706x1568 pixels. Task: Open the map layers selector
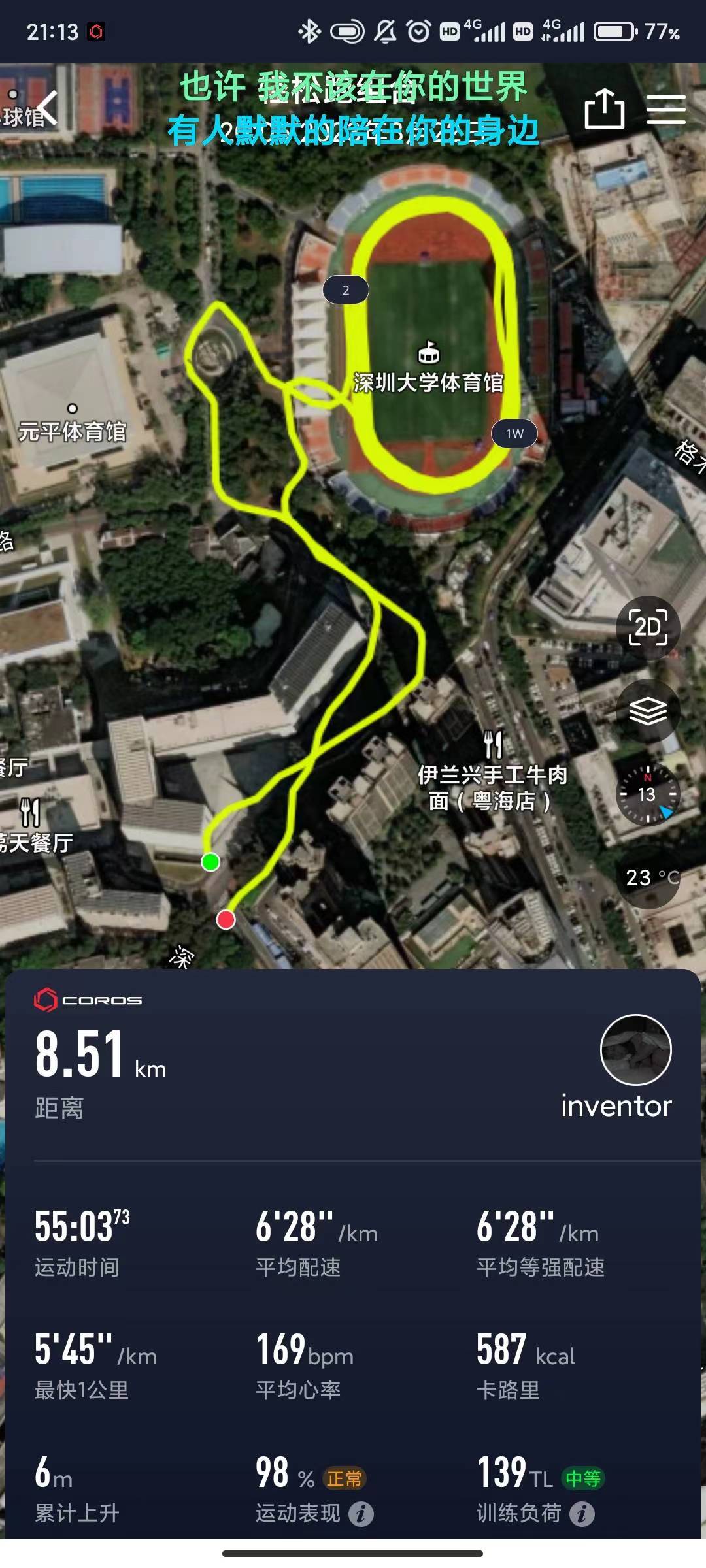pos(648,711)
